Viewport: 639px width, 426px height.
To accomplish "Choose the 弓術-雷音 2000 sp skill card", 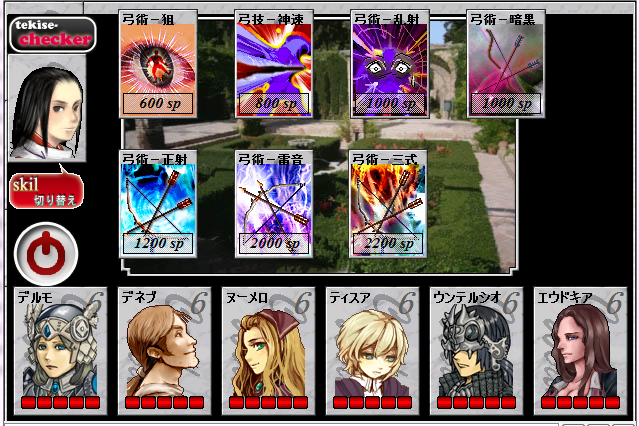I will pyautogui.click(x=274, y=204).
